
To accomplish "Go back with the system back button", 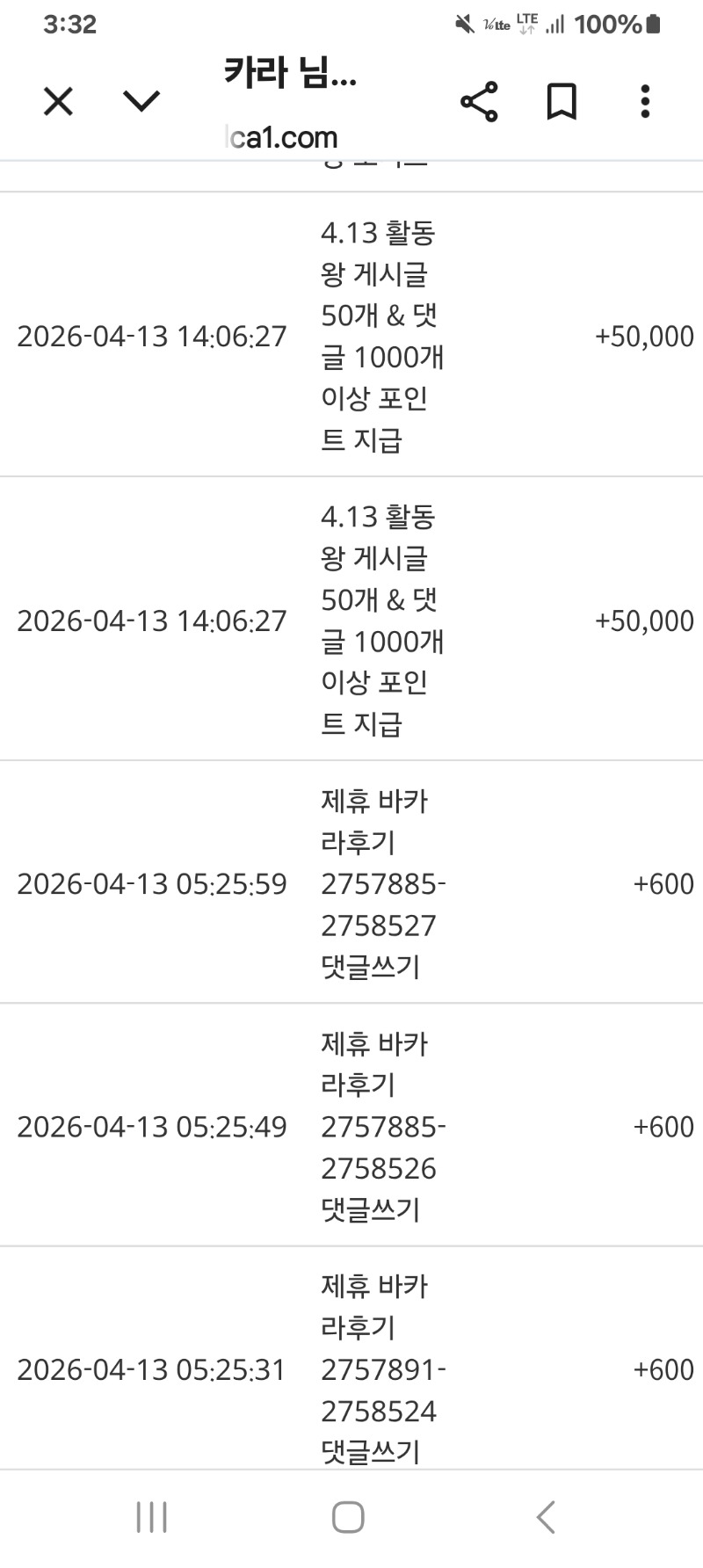I will click(546, 1517).
